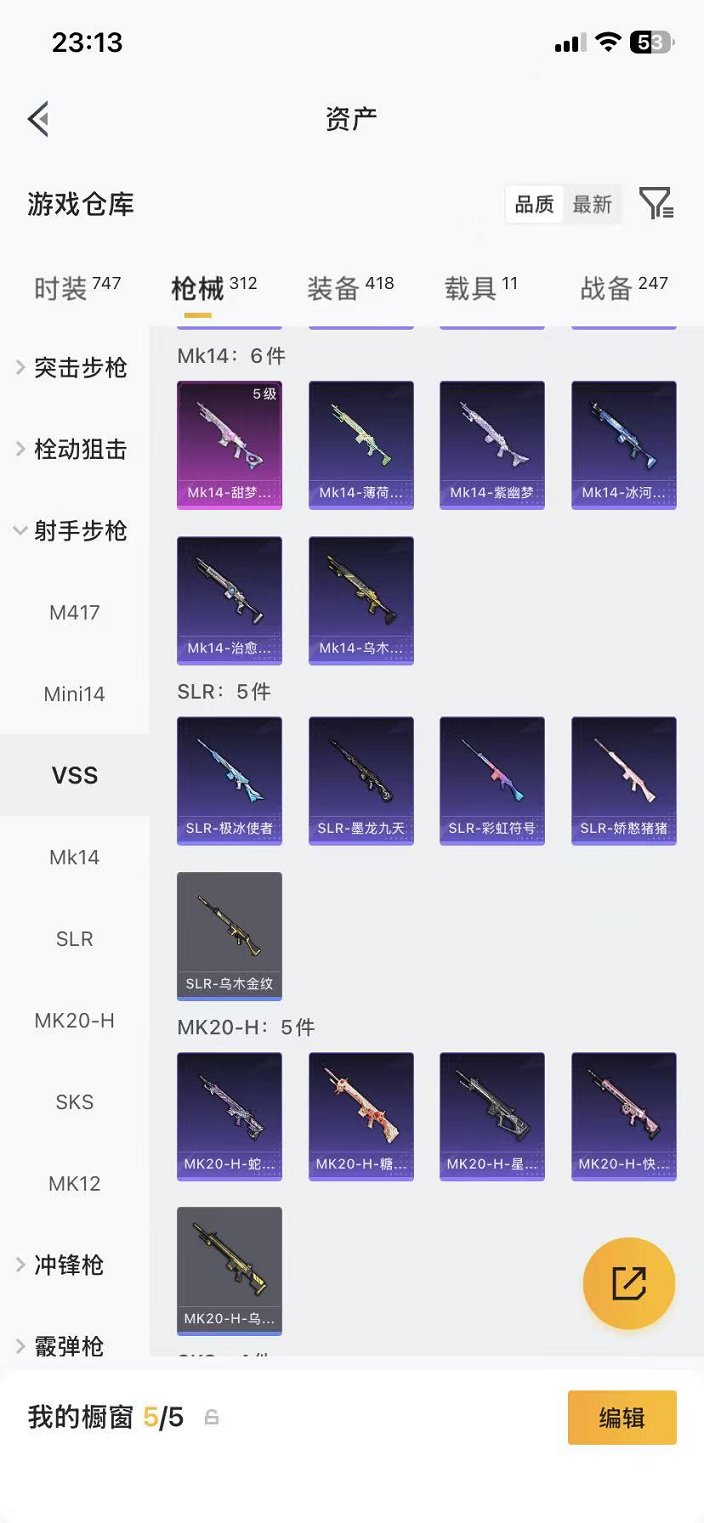The image size is (704, 1523).
Task: Open the filter icon next to 最新
Action: 656,204
